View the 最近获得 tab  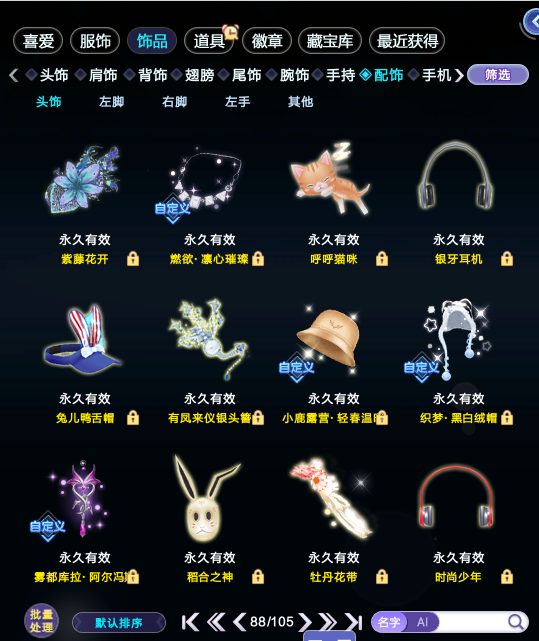coord(407,41)
